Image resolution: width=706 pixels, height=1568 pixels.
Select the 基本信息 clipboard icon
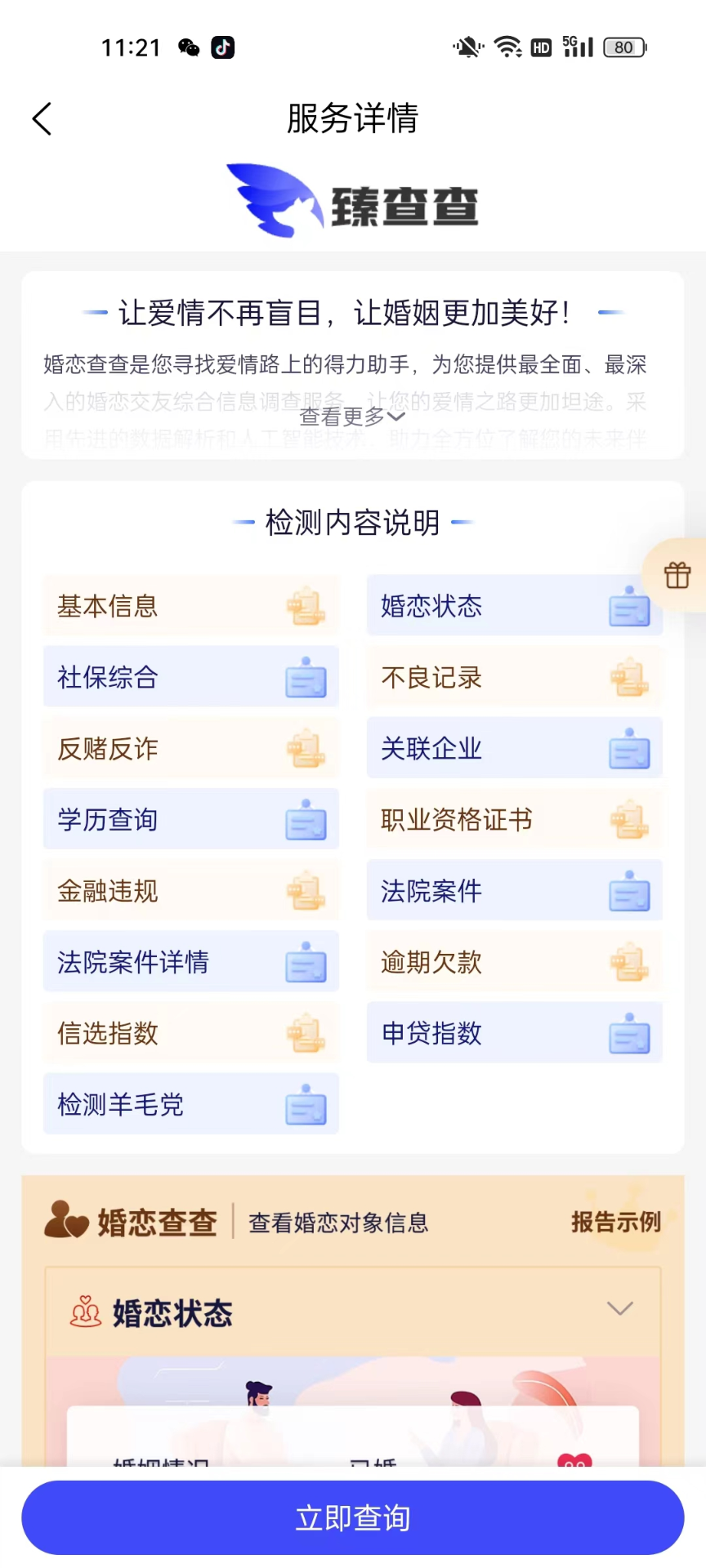pyautogui.click(x=306, y=607)
